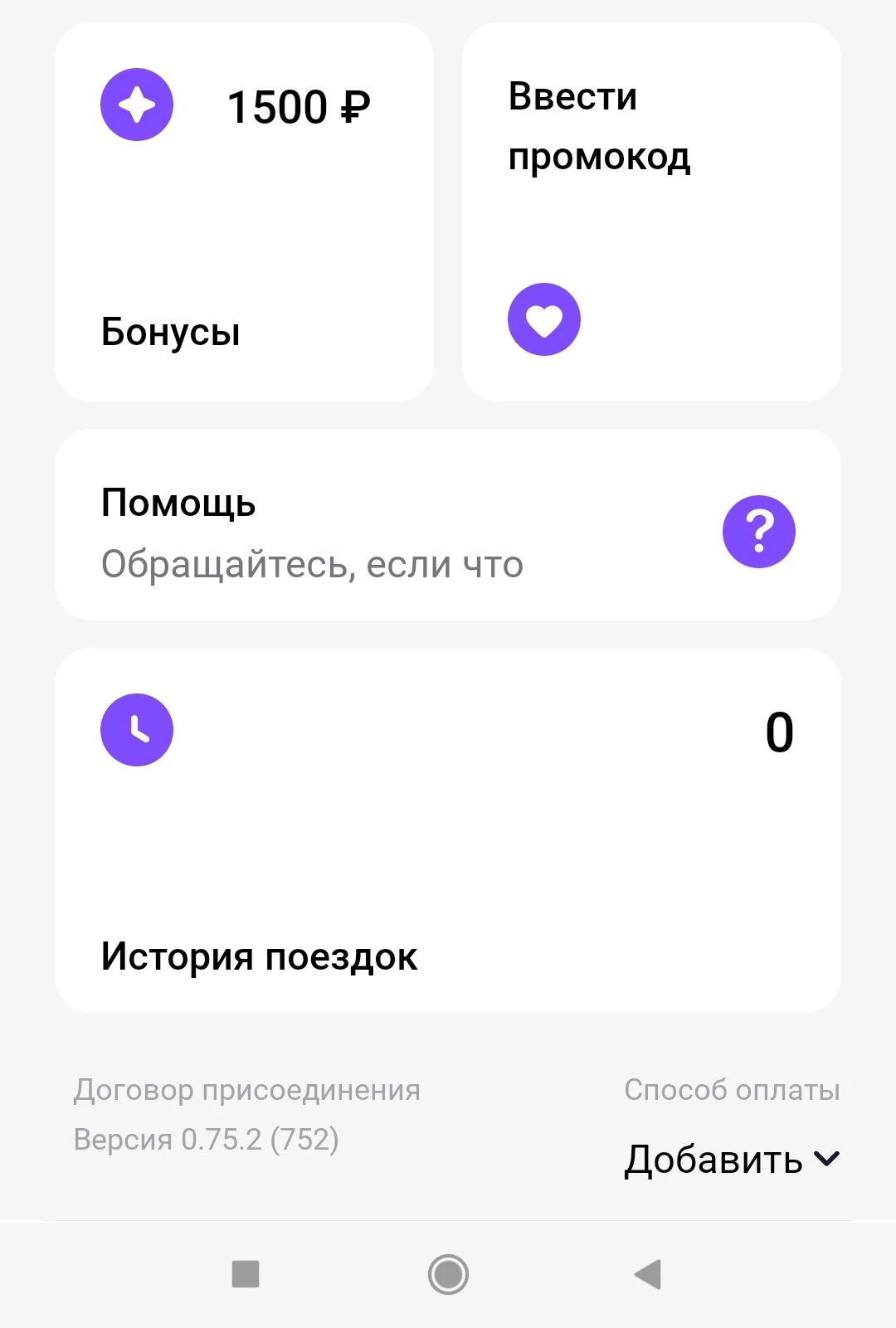Open История поездок card

(448, 829)
